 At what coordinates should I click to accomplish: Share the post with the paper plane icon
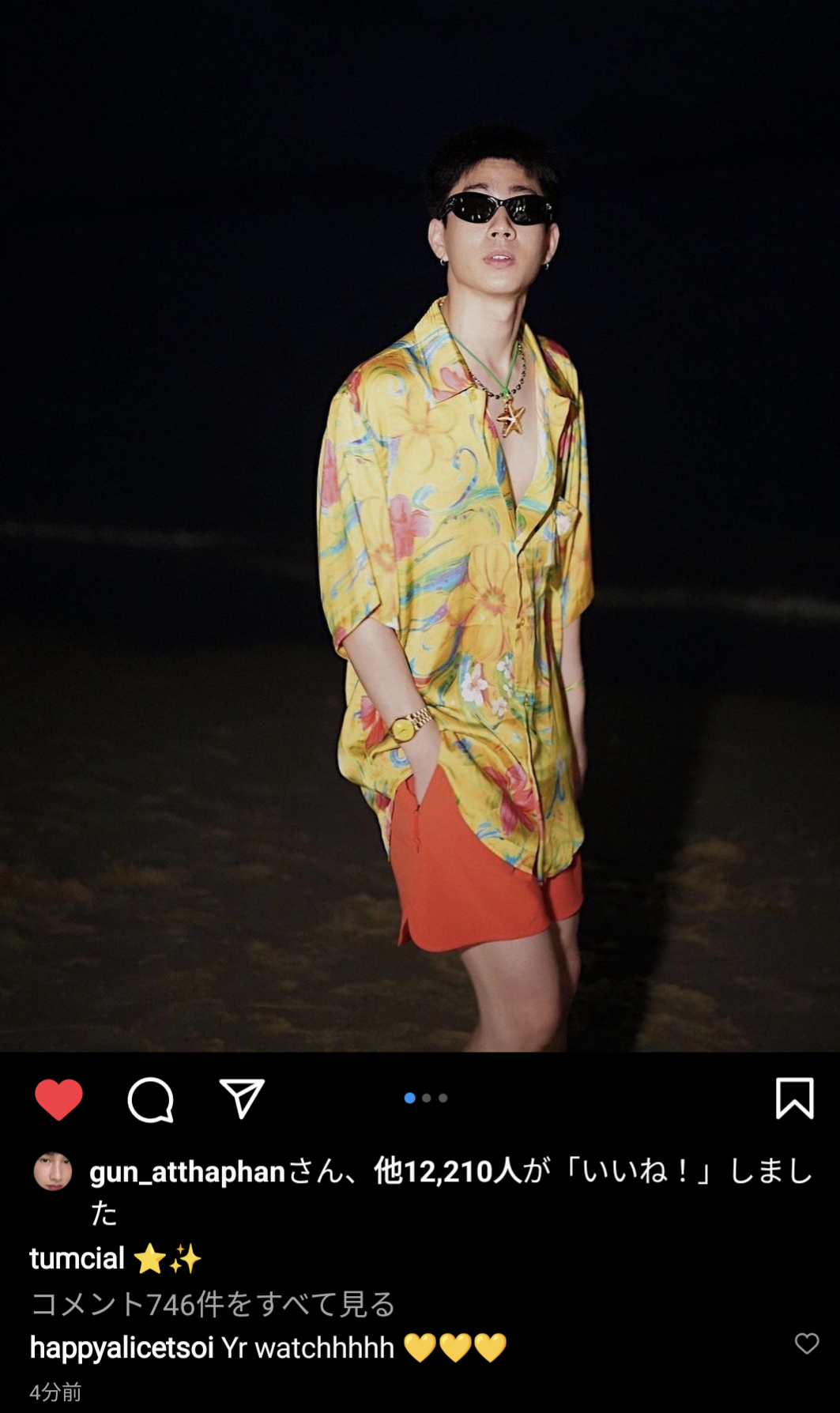(241, 1098)
